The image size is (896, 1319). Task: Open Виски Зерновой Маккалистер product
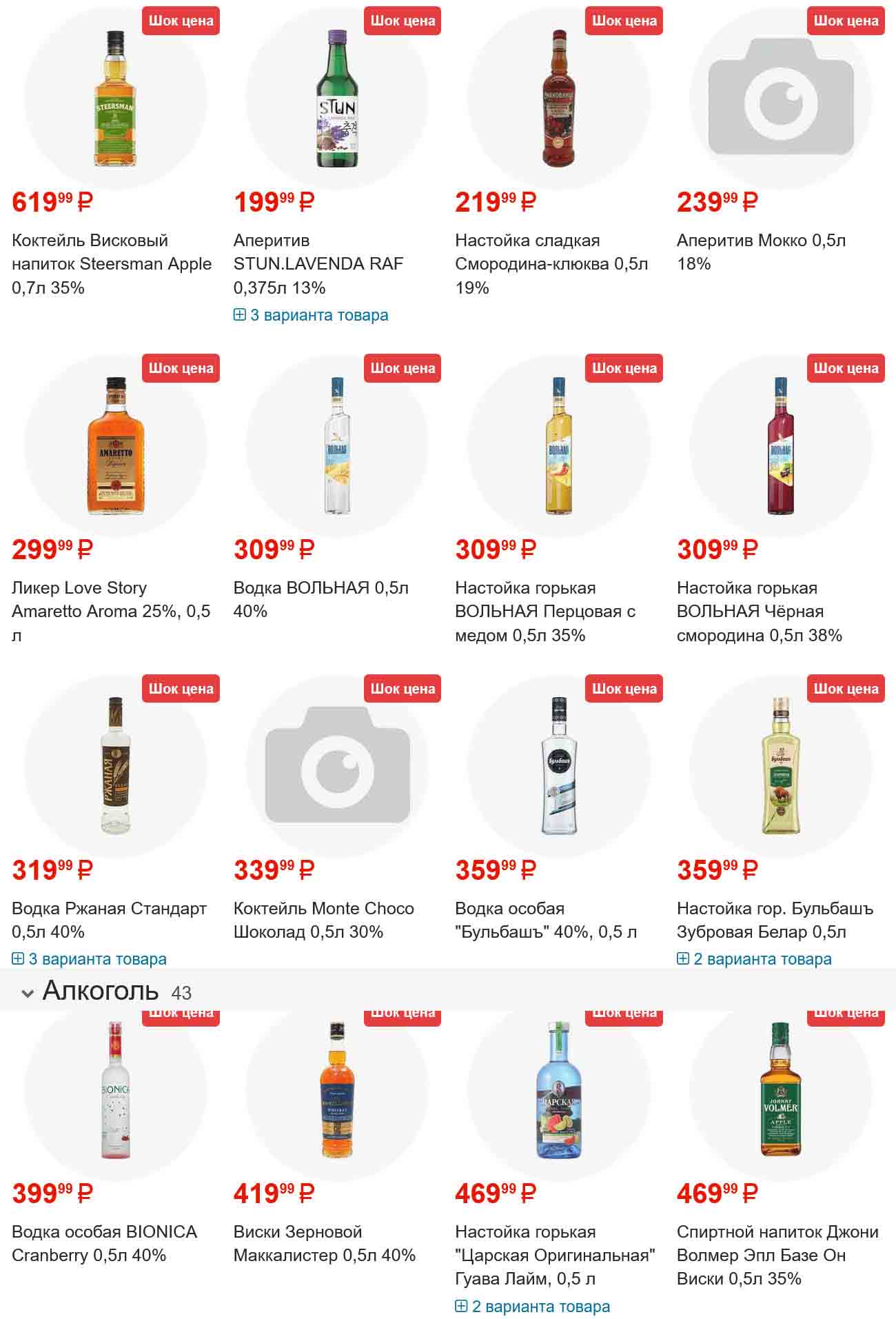click(x=324, y=1243)
